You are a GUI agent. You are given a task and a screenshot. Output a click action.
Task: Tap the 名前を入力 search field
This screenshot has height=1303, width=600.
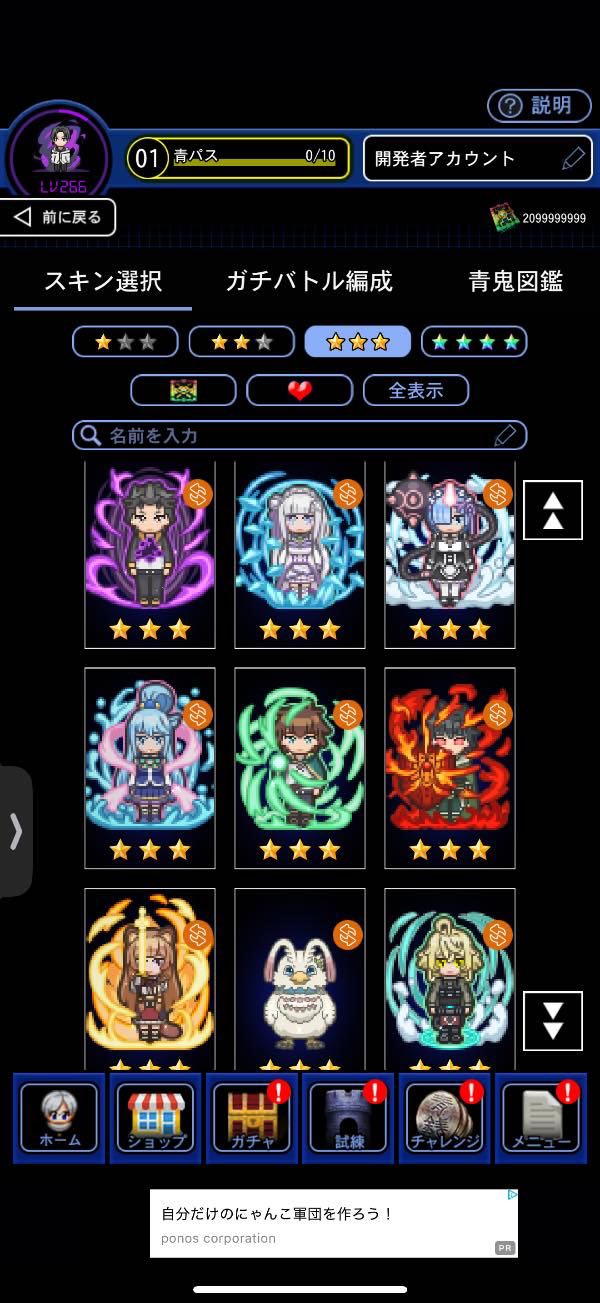click(x=299, y=435)
